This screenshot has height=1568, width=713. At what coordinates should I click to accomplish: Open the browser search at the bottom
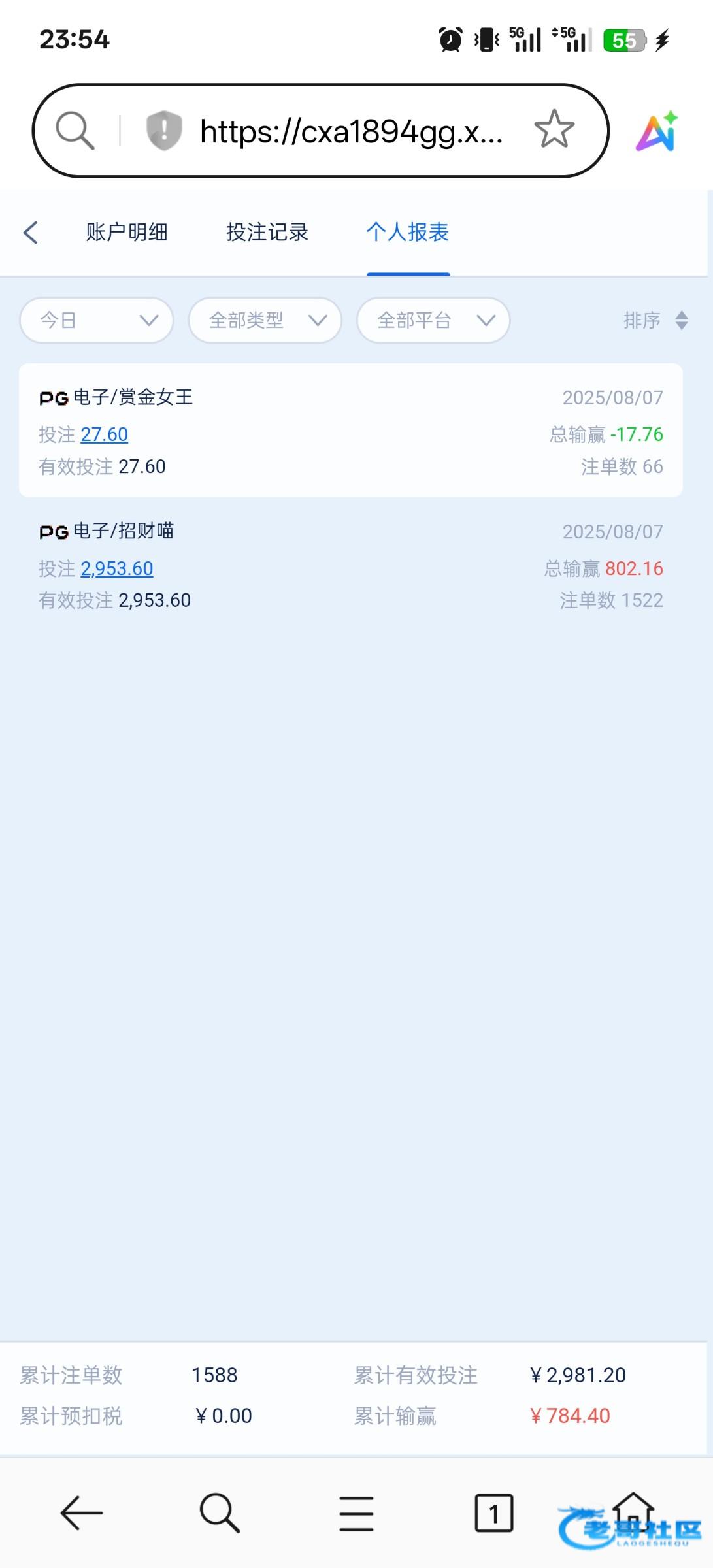220,1512
